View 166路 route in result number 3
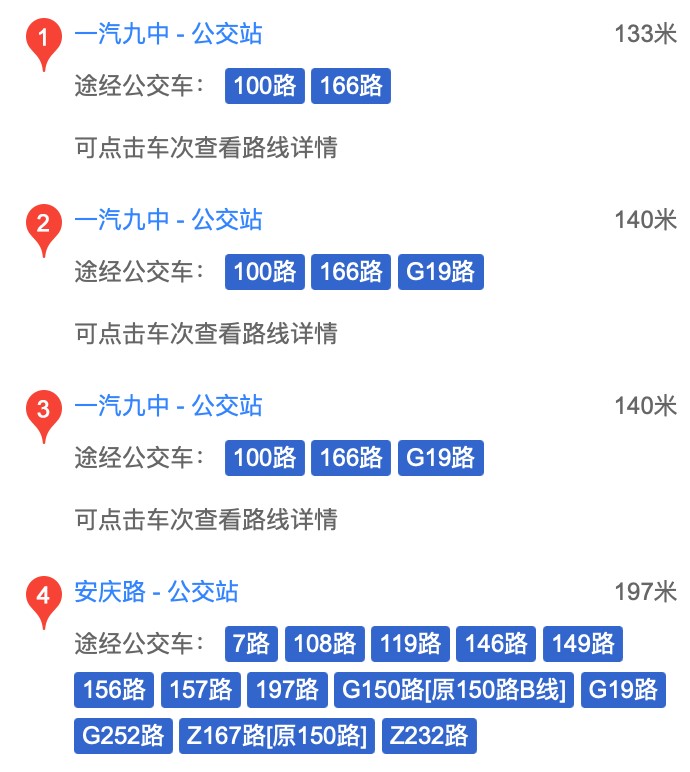 pyautogui.click(x=351, y=458)
